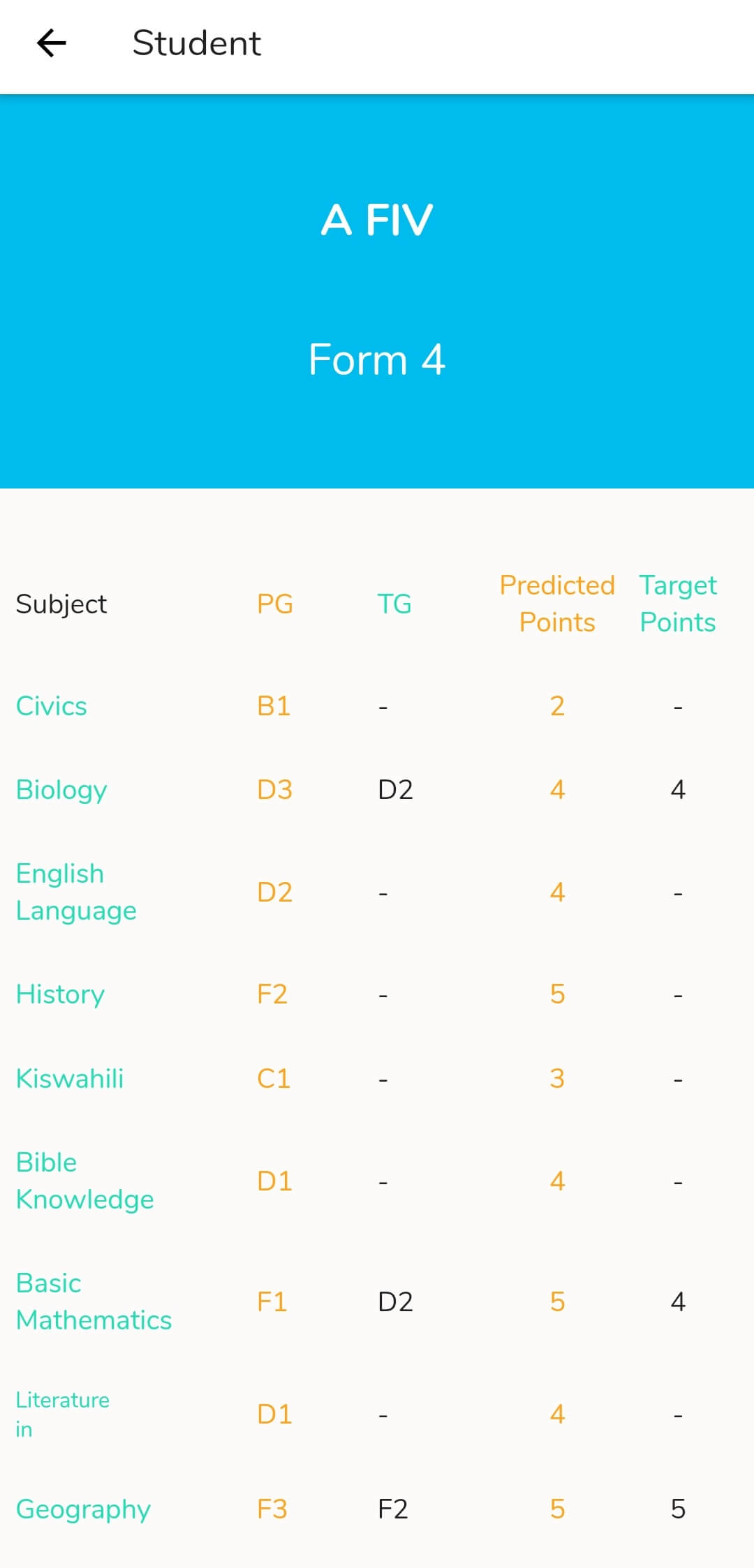The height and width of the screenshot is (1568, 754).
Task: Open the Biology subject
Action: coord(61,791)
